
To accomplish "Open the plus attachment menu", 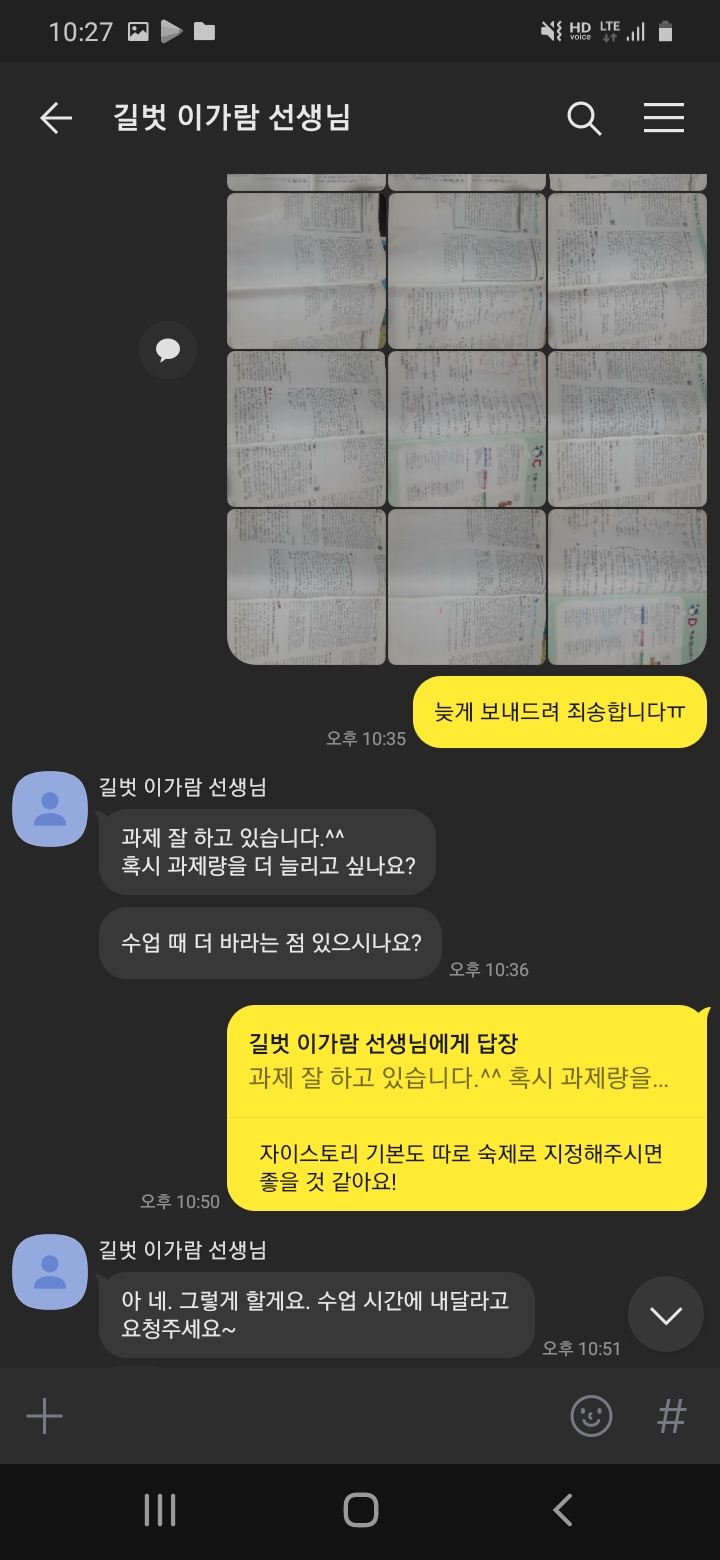I will (44, 1416).
